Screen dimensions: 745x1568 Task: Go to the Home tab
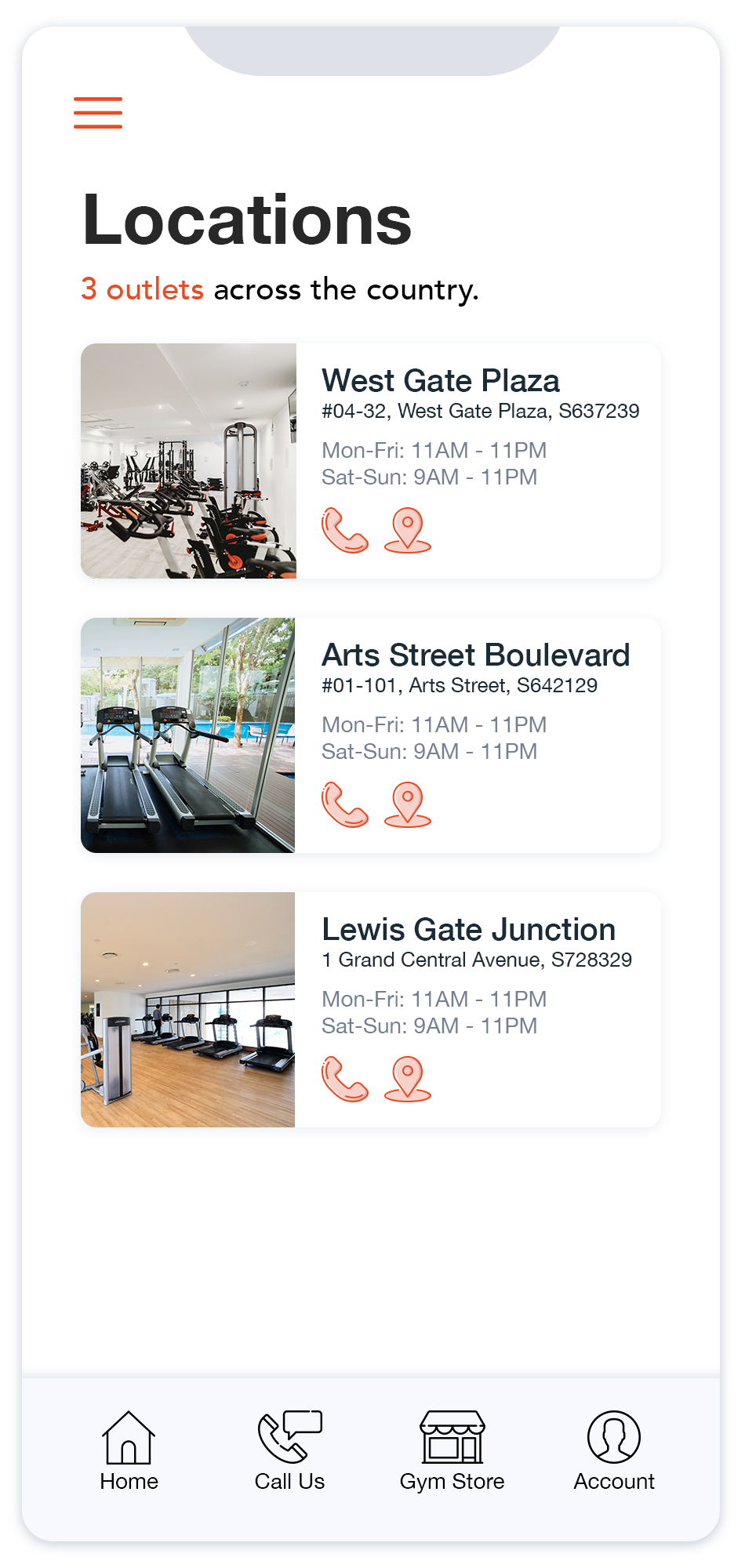(129, 1451)
